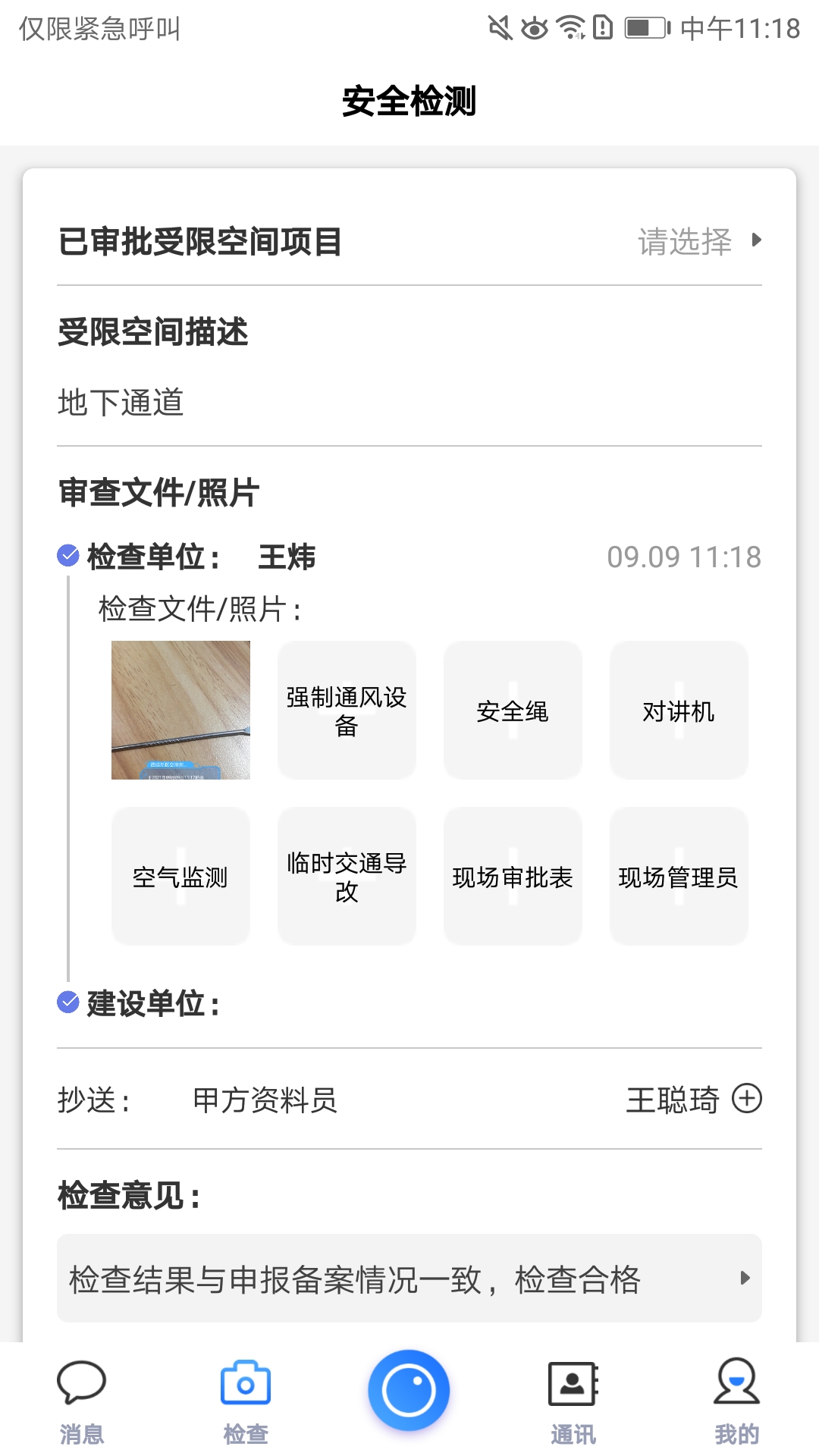The height and width of the screenshot is (1456, 819).
Task: Upload a photo for 对讲机
Action: click(678, 711)
